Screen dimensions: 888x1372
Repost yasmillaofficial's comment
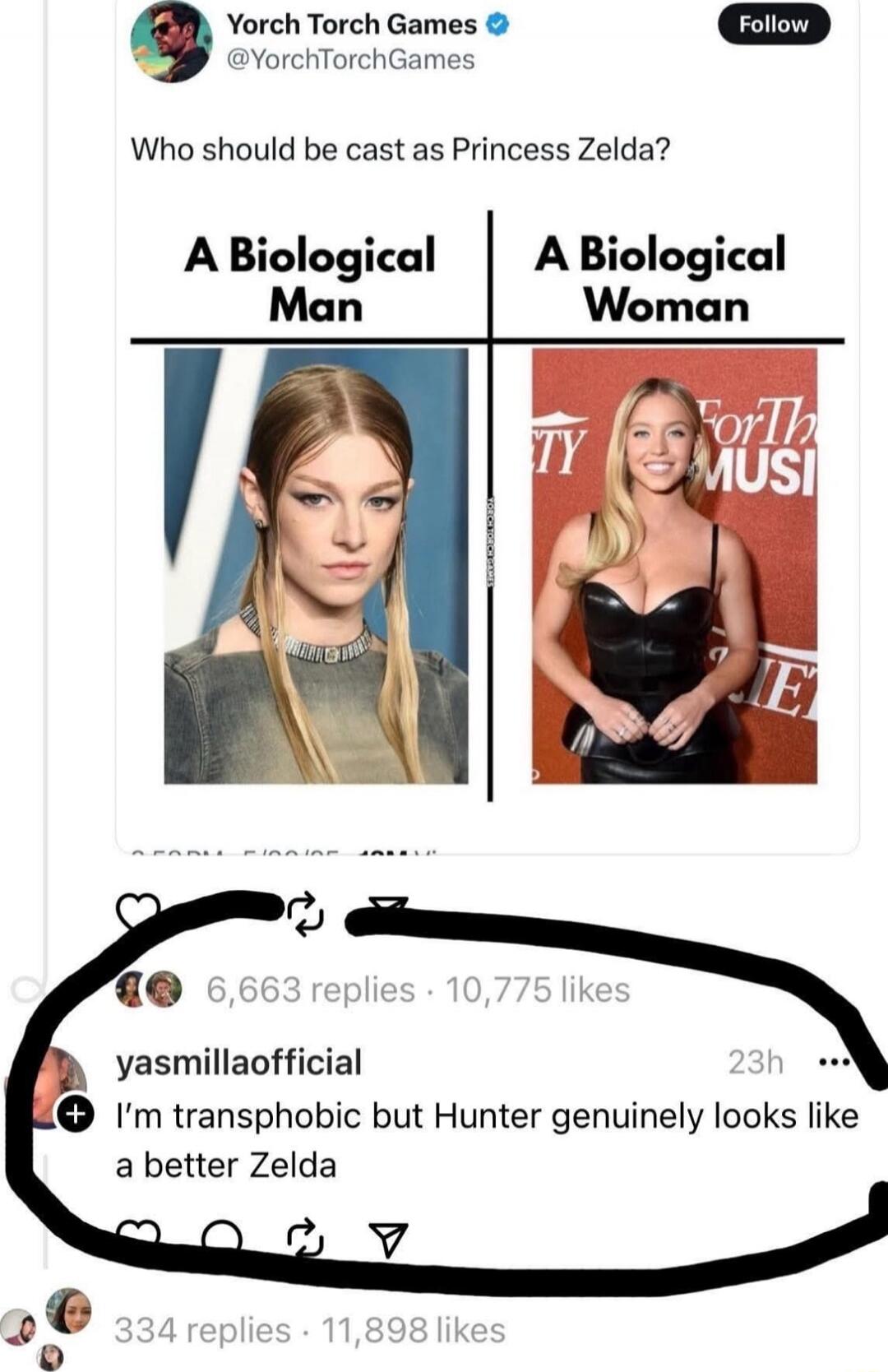(x=305, y=1238)
